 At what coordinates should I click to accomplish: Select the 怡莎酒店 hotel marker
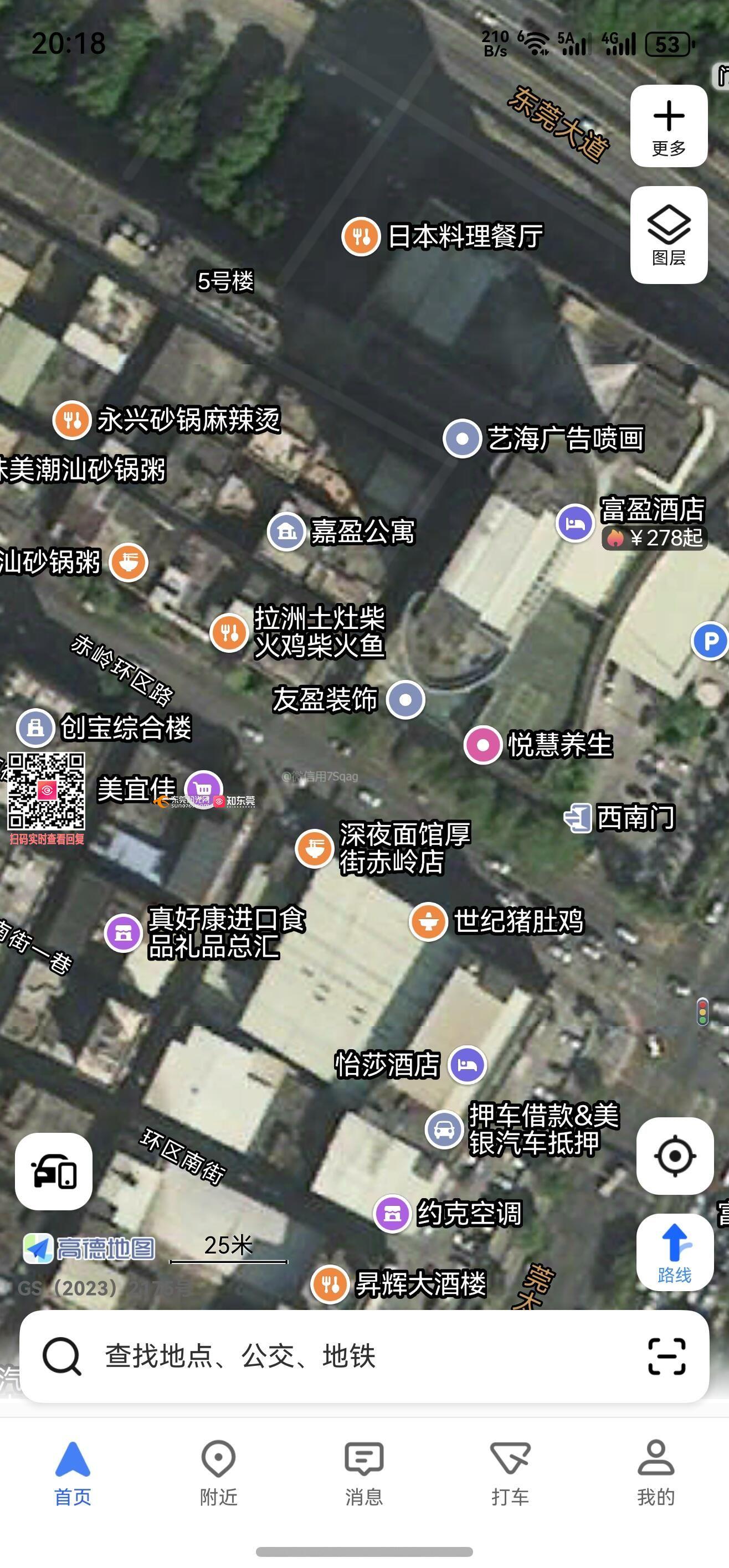click(x=467, y=1065)
